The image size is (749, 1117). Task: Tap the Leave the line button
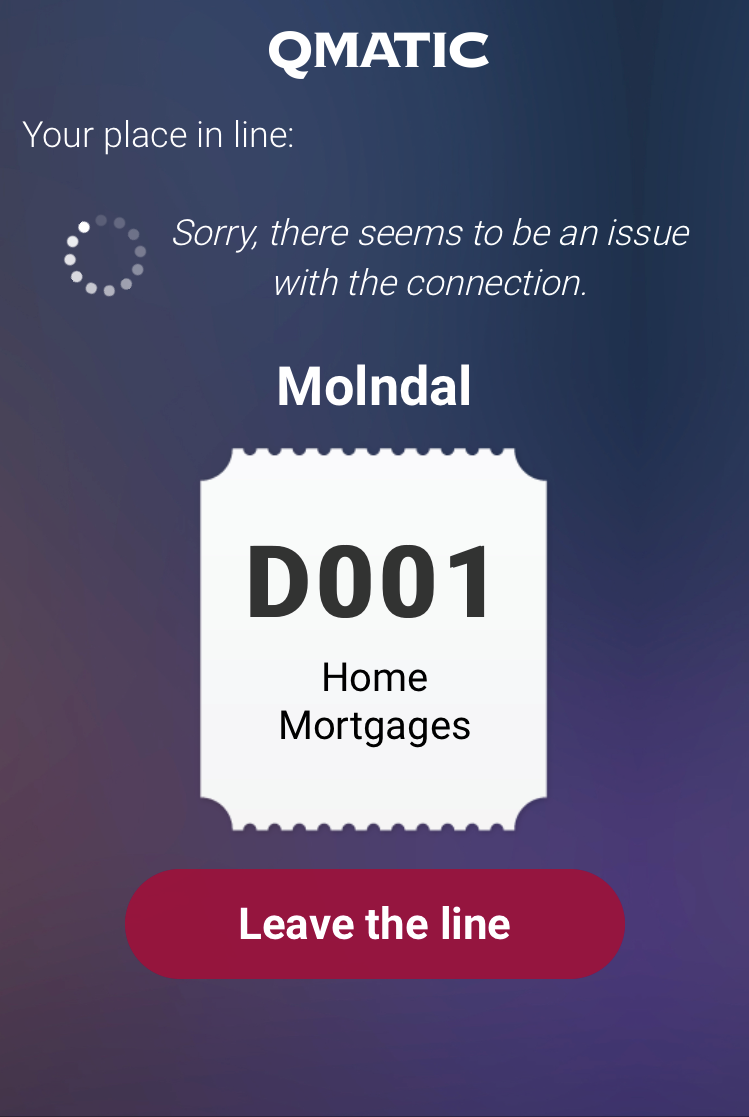tap(375, 924)
